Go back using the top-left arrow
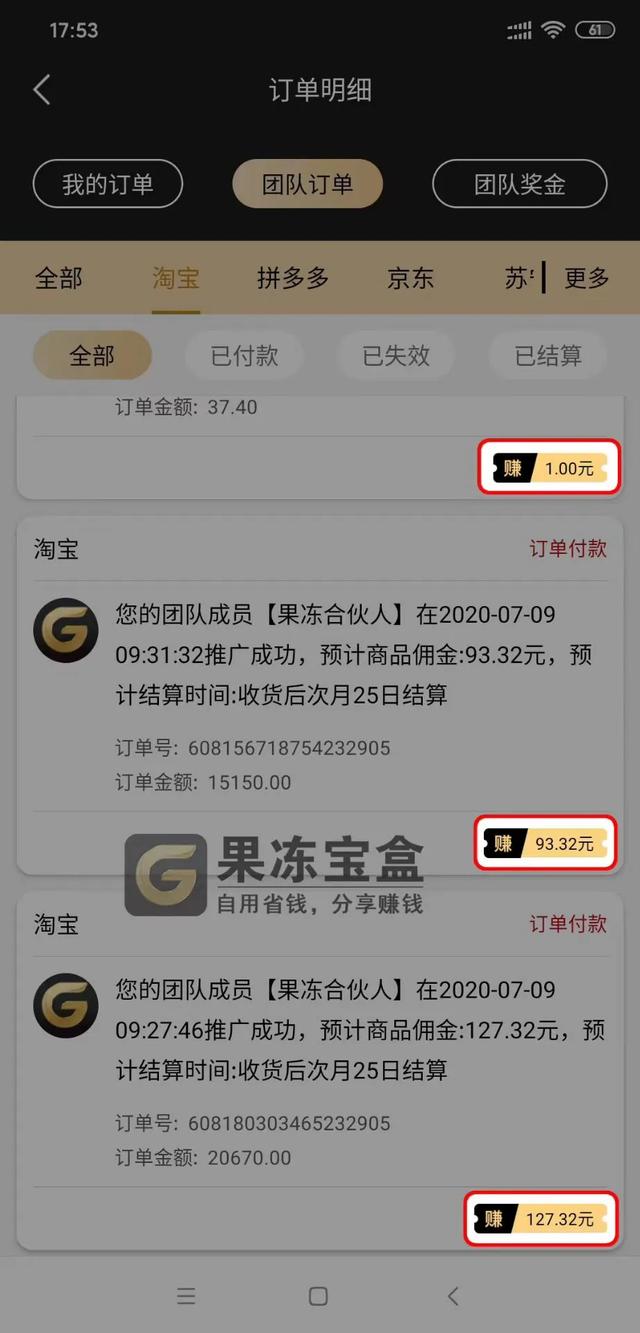This screenshot has height=1333, width=640. coord(41,90)
